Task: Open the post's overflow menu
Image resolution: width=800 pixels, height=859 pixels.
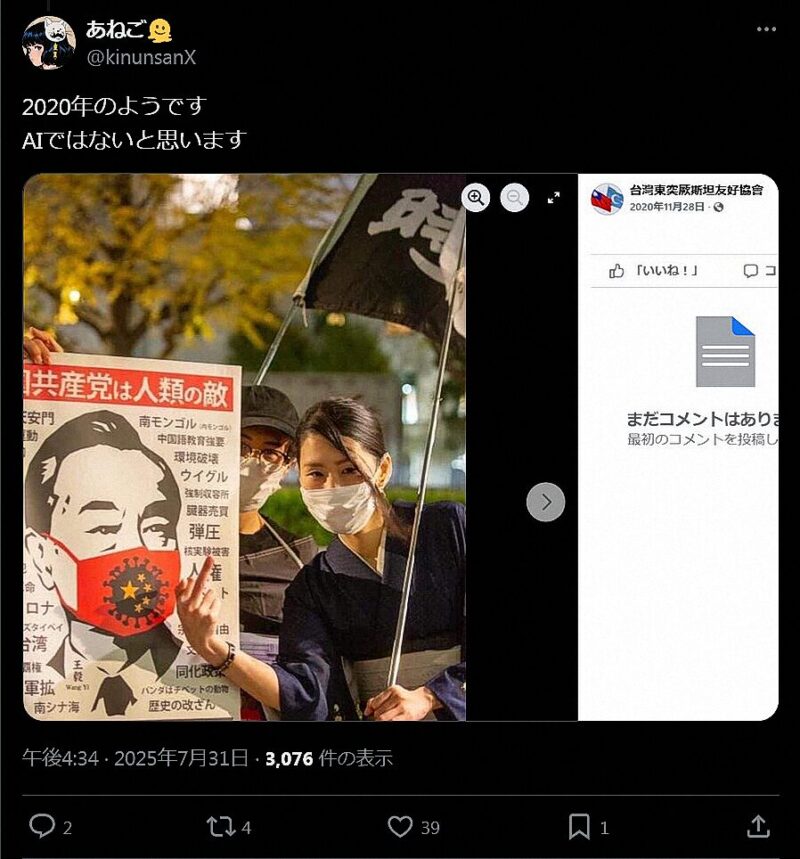Action: click(x=766, y=30)
